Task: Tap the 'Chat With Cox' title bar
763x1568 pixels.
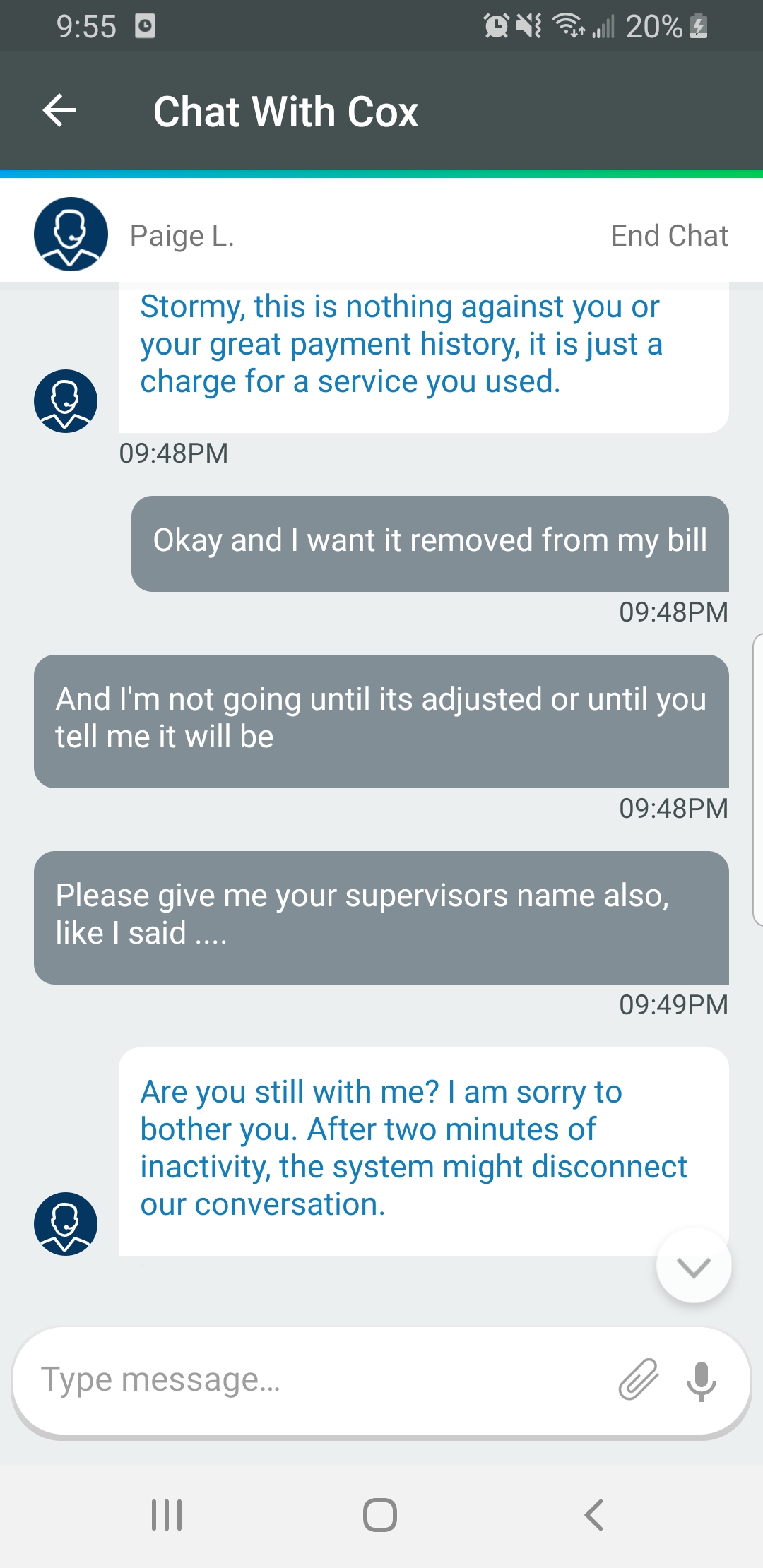Action: [285, 111]
